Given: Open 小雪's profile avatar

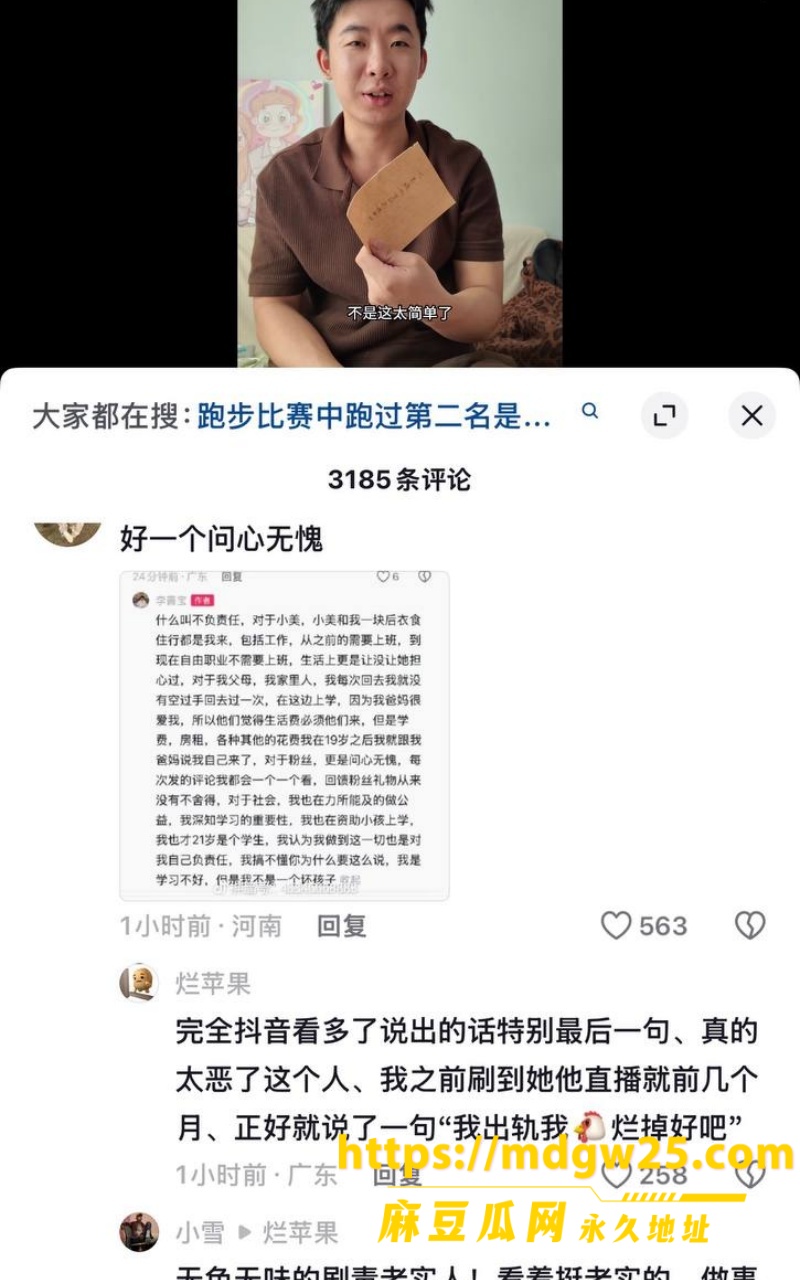Looking at the screenshot, I should pyautogui.click(x=139, y=1232).
